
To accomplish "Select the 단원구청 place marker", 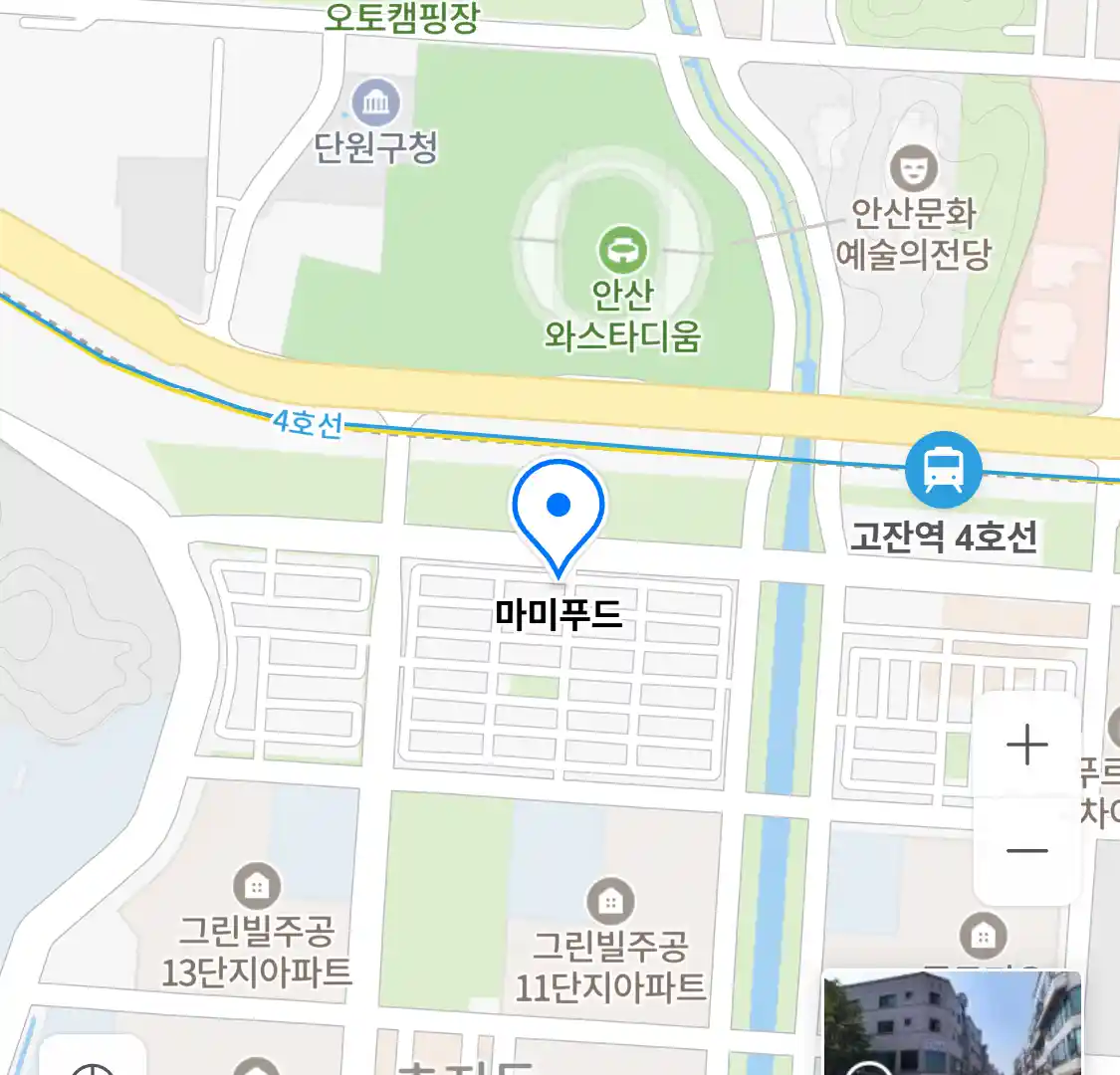I will pyautogui.click(x=376, y=102).
